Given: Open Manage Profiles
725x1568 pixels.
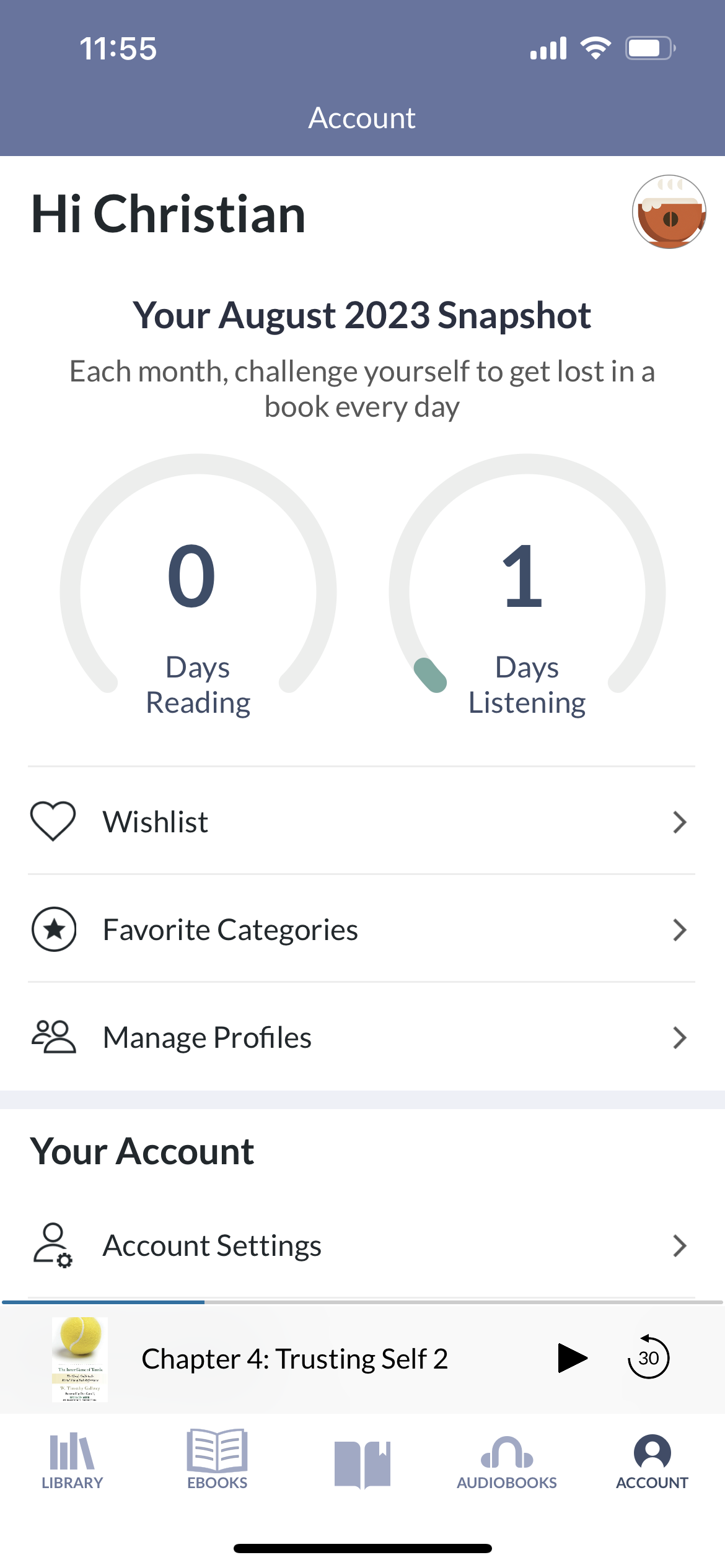Looking at the screenshot, I should click(x=362, y=1037).
